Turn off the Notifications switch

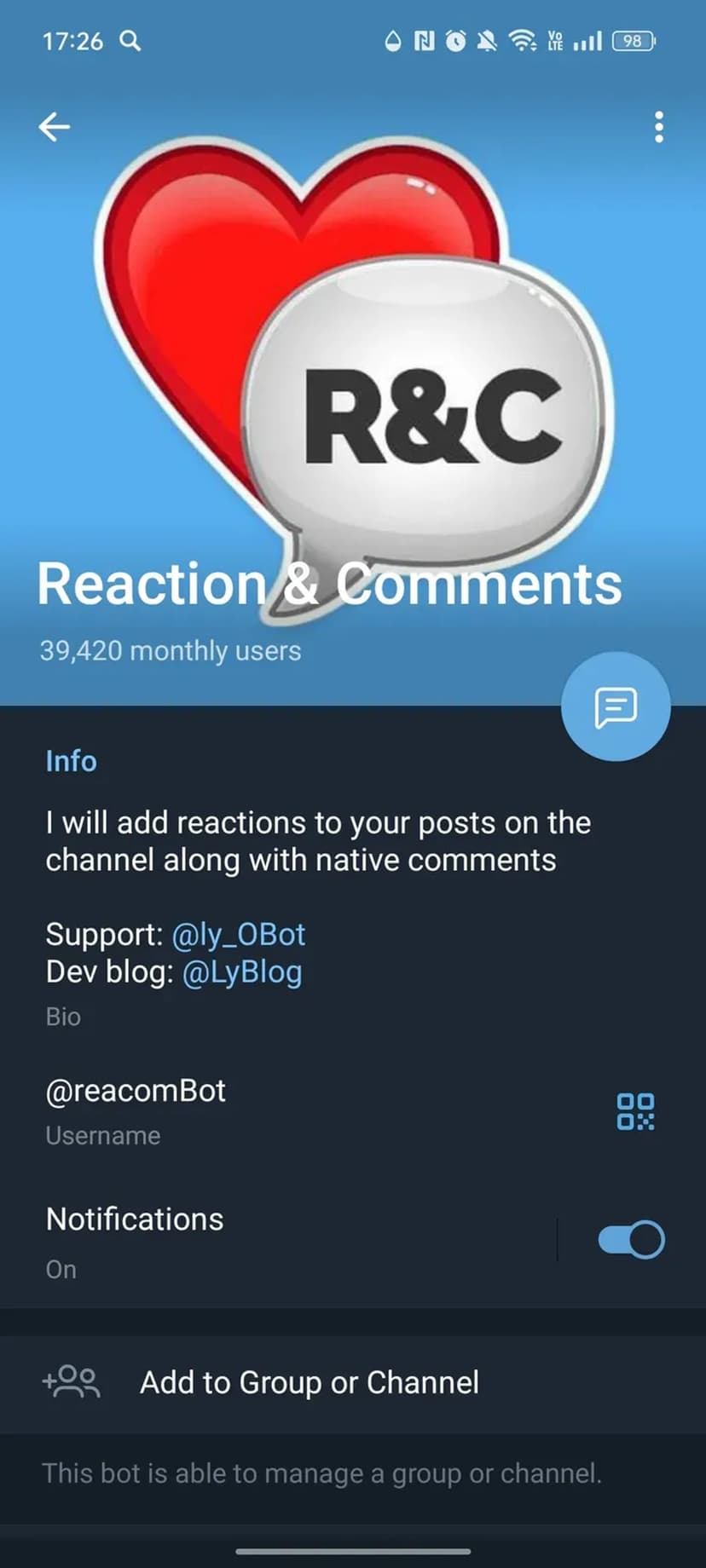631,1240
